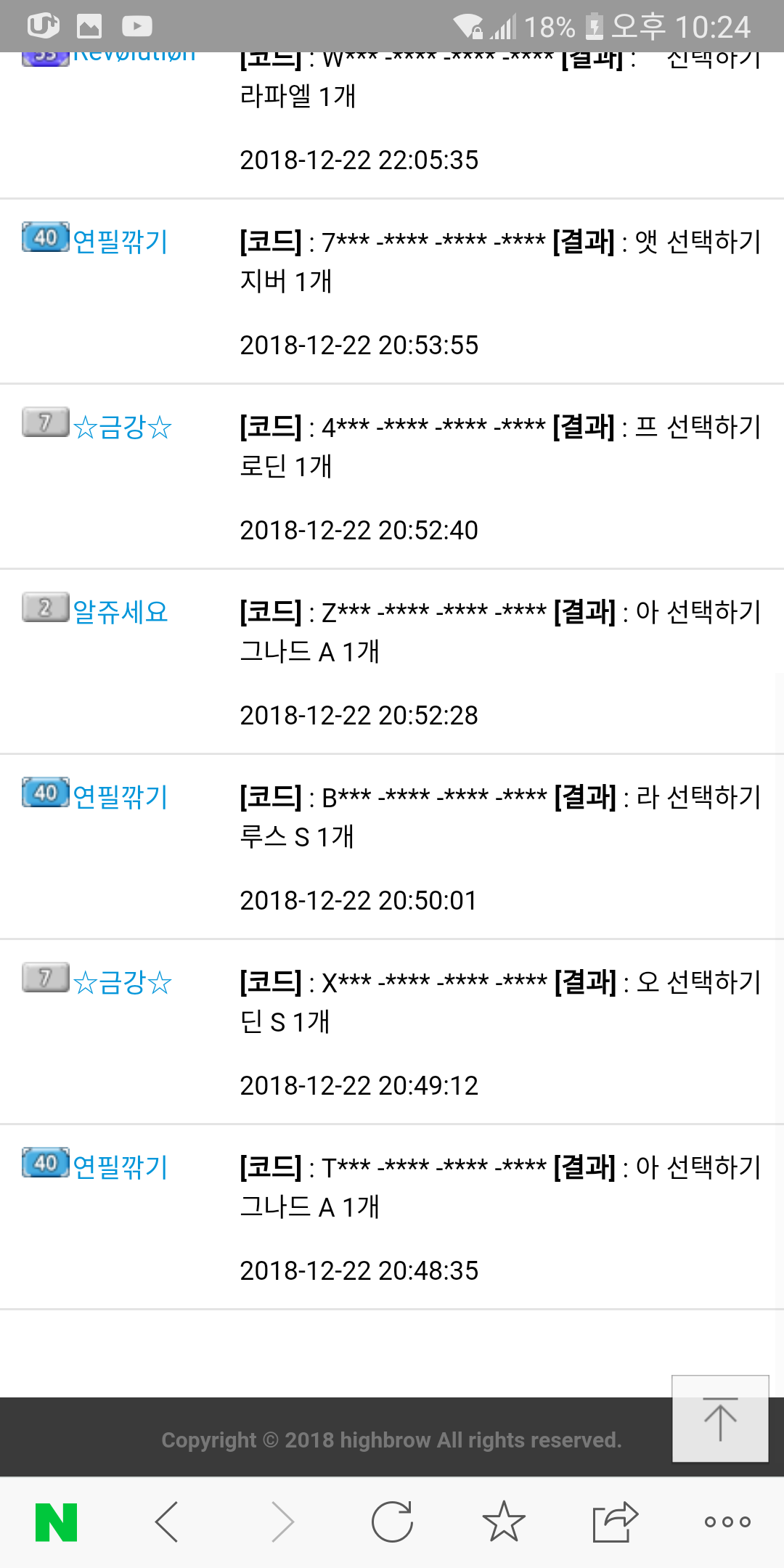This screenshot has height=1568, width=784.
Task: Open the Naver home N icon
Action: 57,1522
